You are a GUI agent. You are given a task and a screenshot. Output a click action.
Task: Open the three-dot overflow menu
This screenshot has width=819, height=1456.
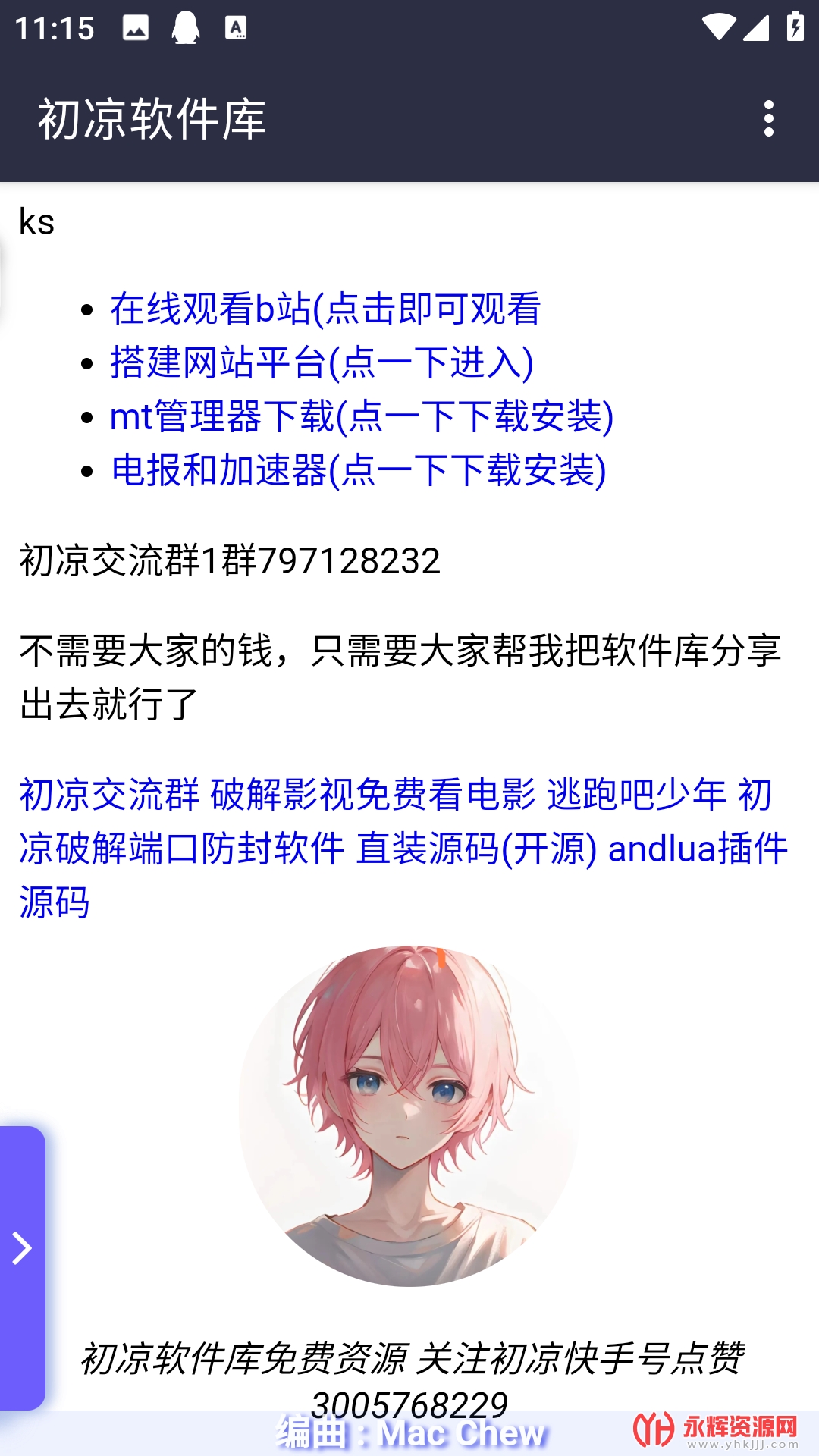(x=768, y=118)
